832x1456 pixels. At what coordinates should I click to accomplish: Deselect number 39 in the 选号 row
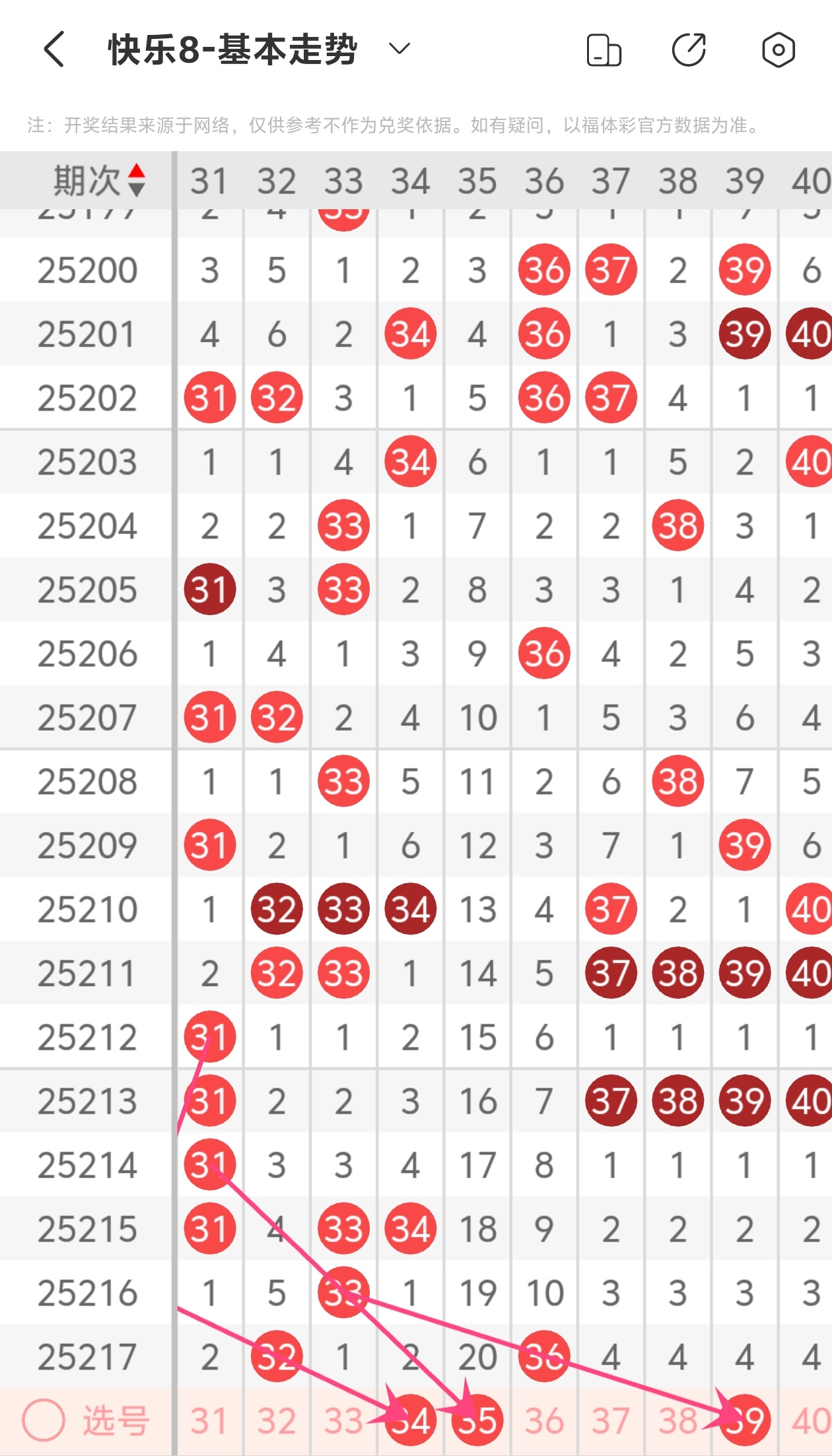click(x=745, y=1421)
